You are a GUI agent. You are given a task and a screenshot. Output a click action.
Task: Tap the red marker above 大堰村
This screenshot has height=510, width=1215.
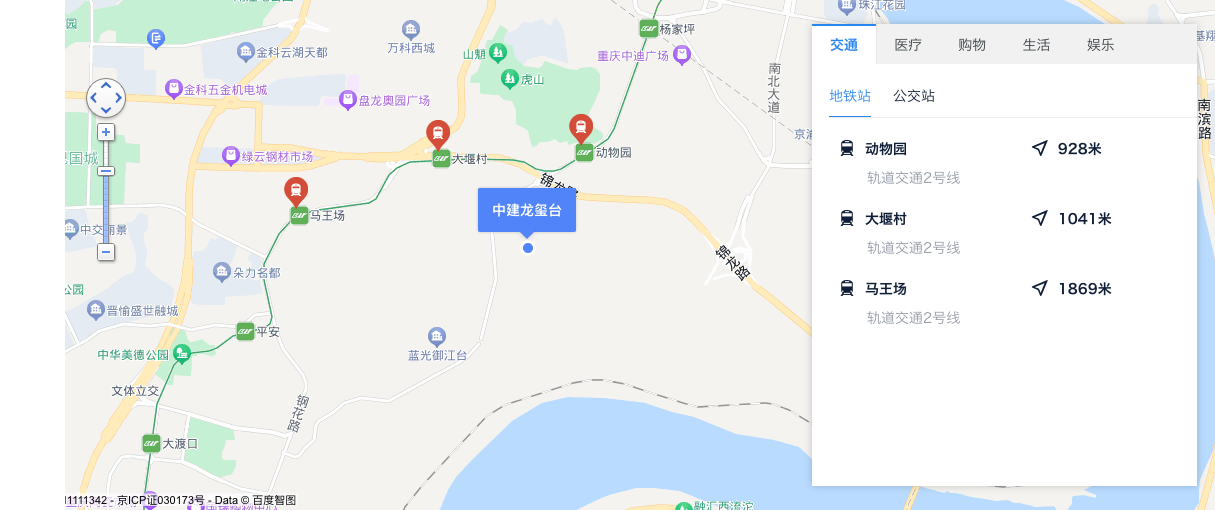click(437, 132)
